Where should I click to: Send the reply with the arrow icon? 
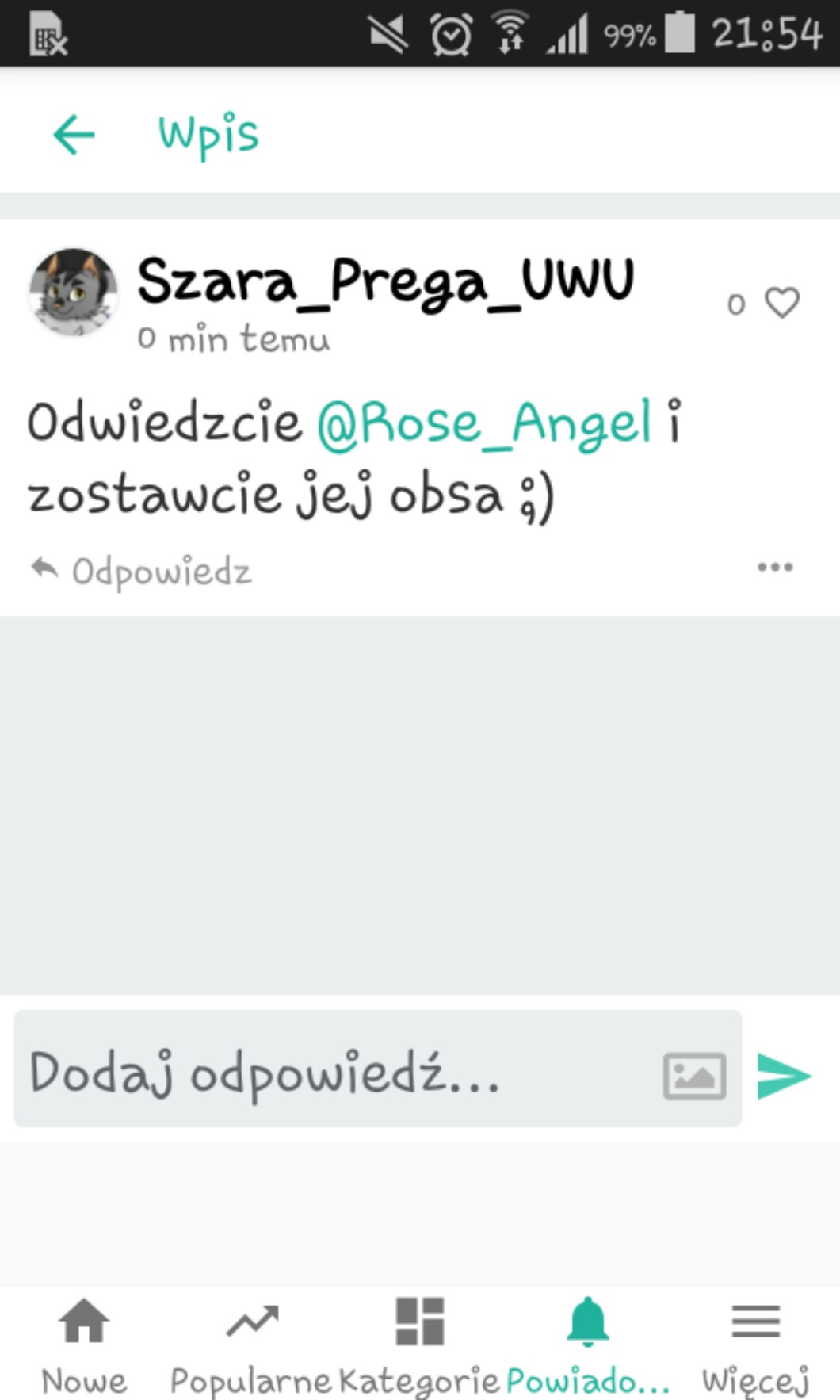[x=785, y=1076]
